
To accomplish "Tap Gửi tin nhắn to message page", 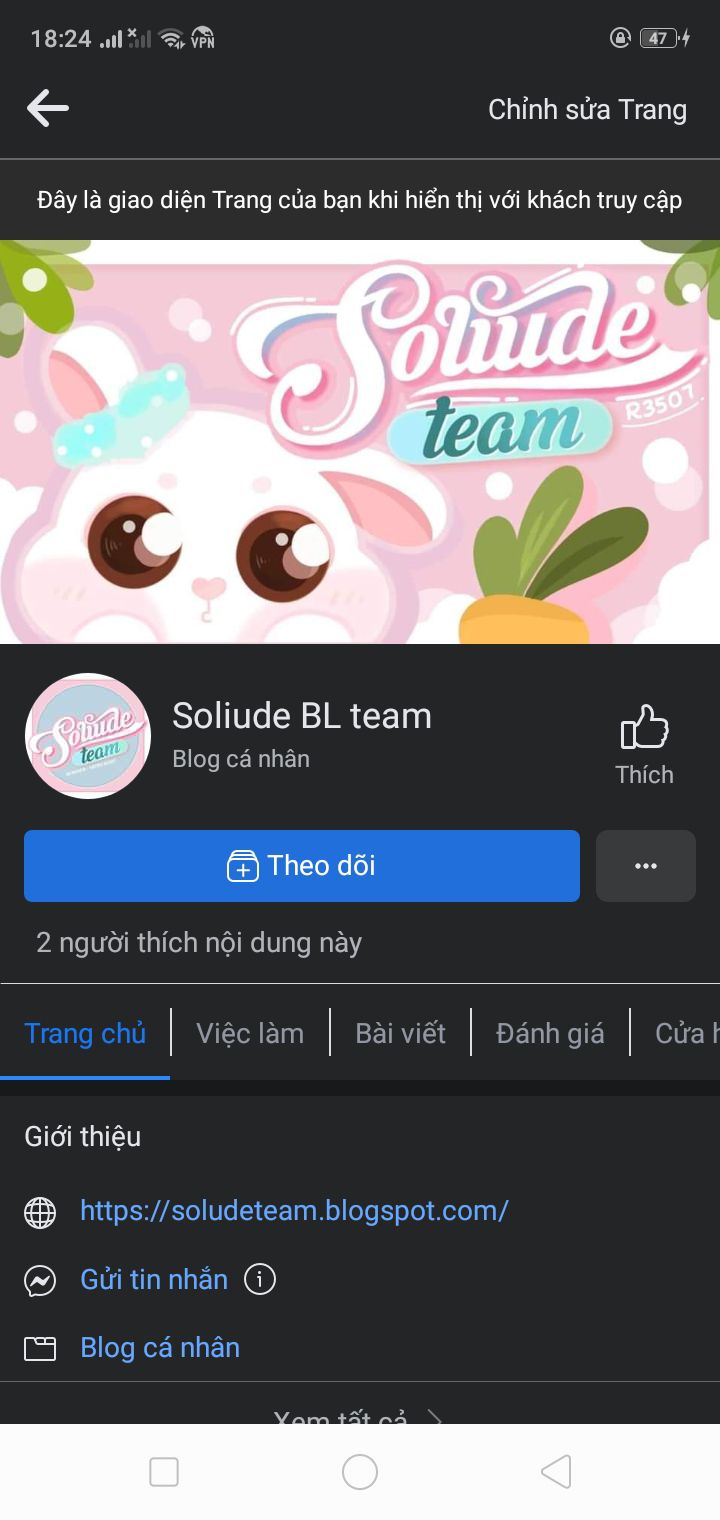I will 154,1280.
